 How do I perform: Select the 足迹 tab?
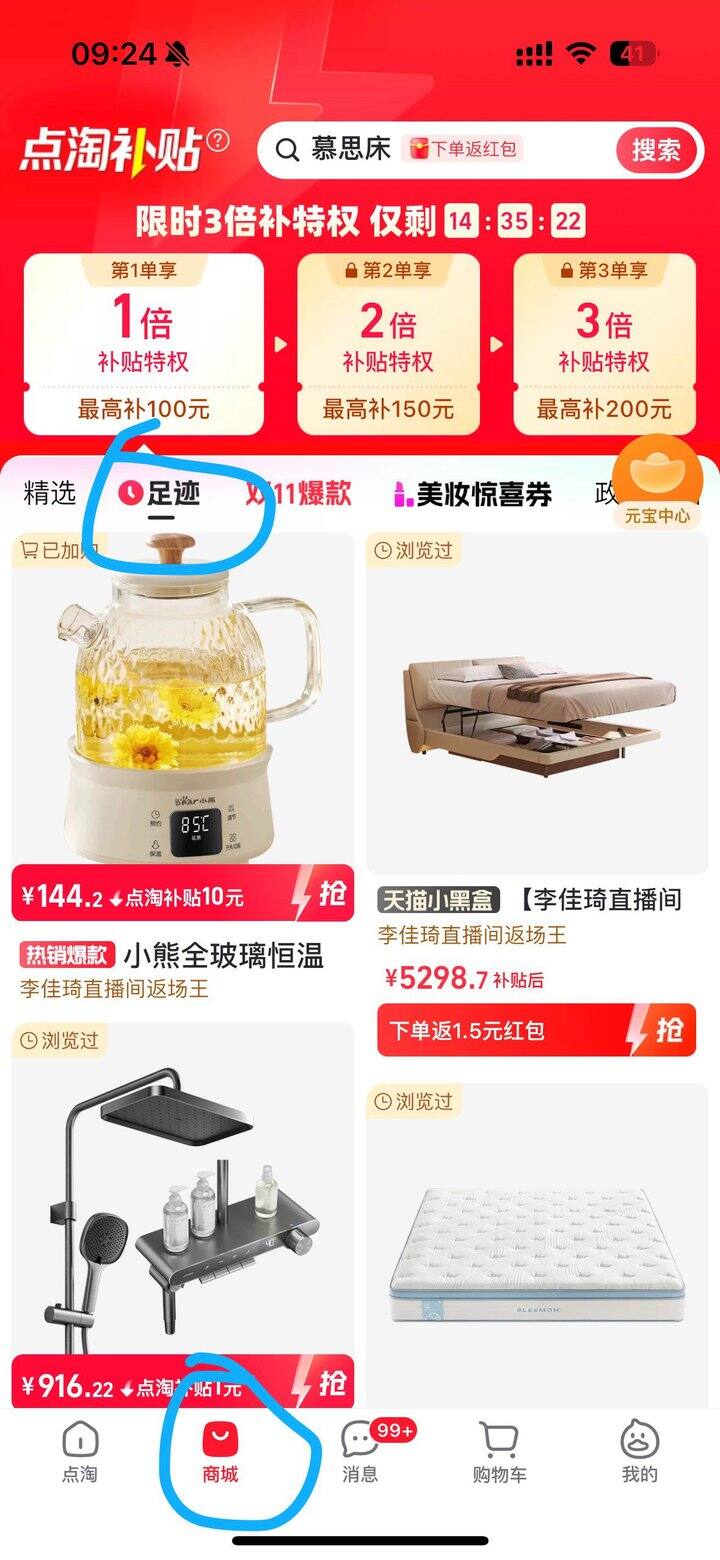(x=160, y=493)
